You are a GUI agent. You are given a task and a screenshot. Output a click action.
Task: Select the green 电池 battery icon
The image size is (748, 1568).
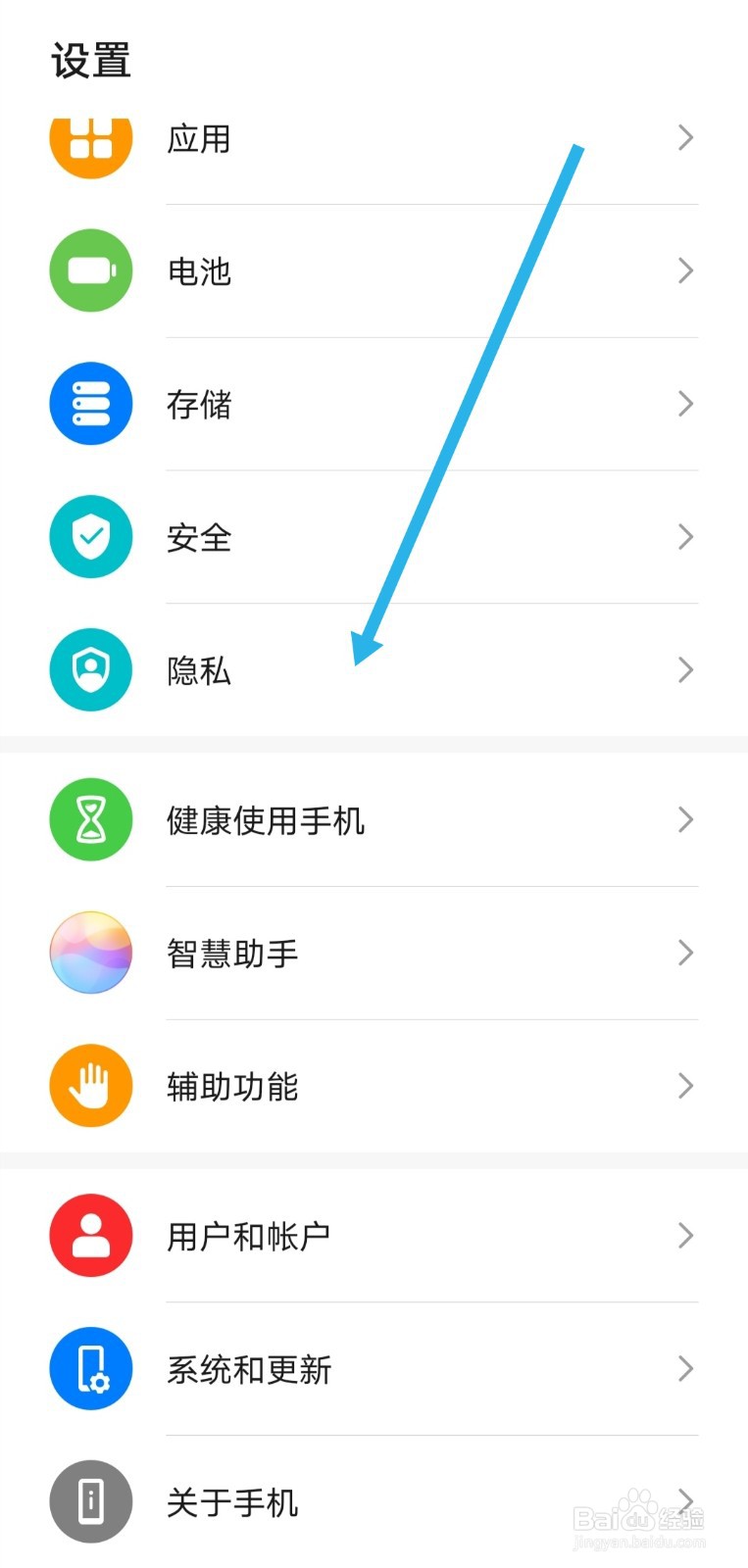[90, 270]
